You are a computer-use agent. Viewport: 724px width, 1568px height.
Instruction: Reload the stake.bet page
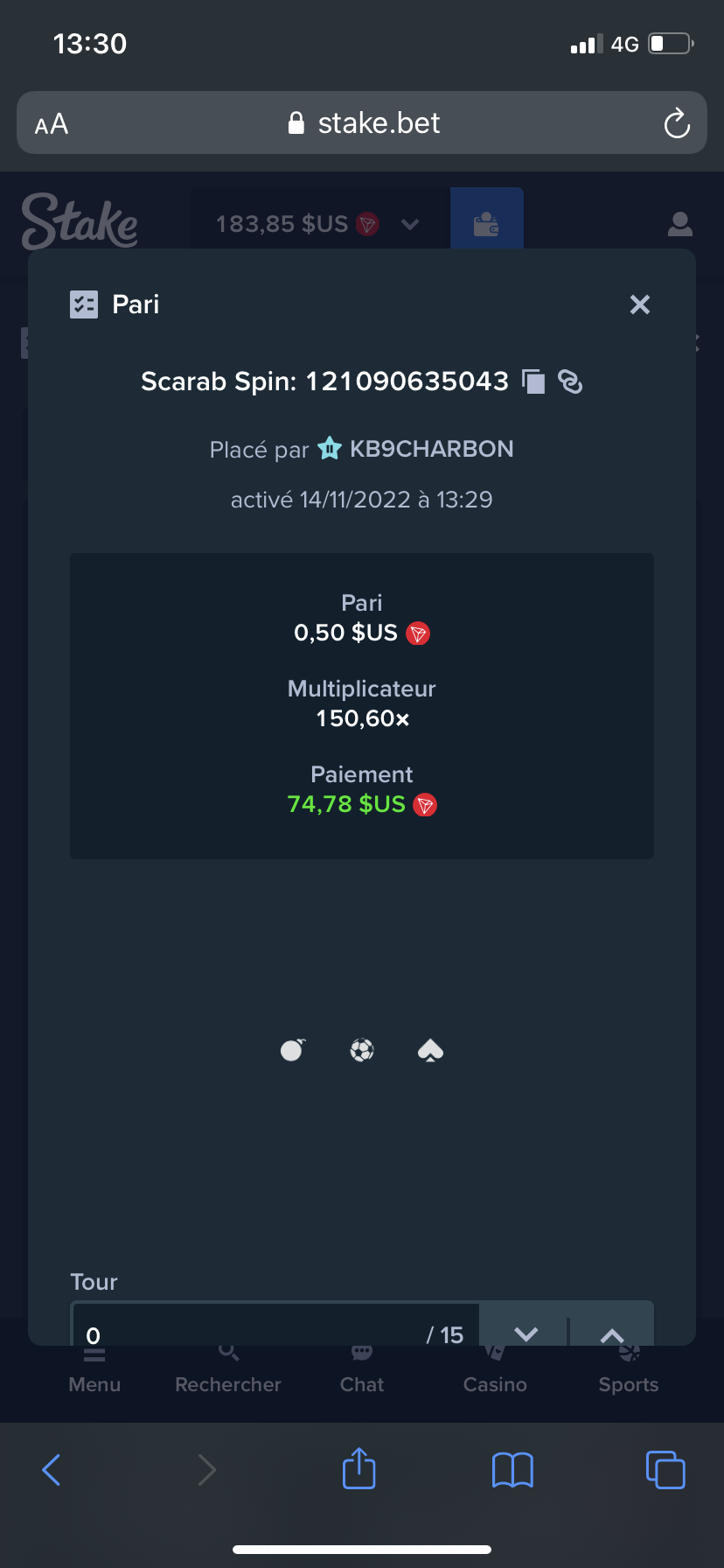point(677,123)
